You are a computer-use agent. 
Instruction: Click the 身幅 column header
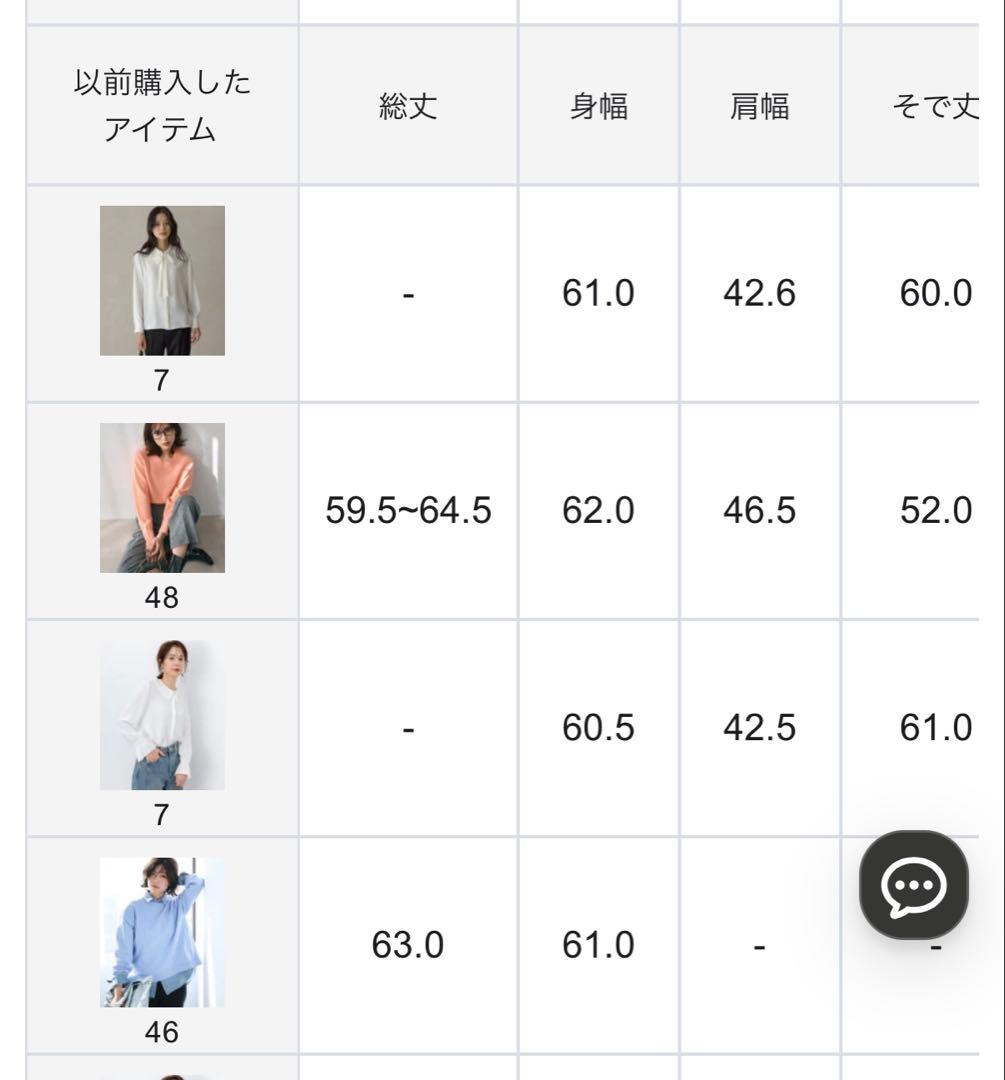click(x=598, y=108)
